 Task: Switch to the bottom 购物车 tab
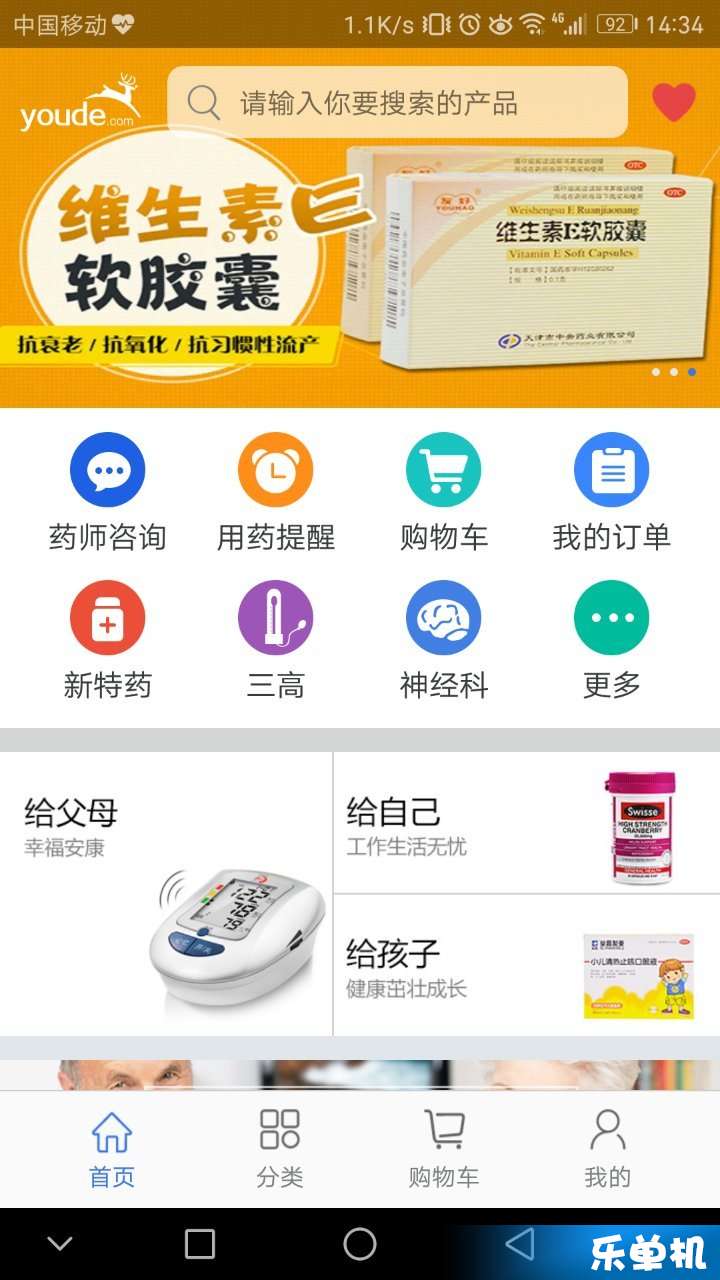(443, 1148)
